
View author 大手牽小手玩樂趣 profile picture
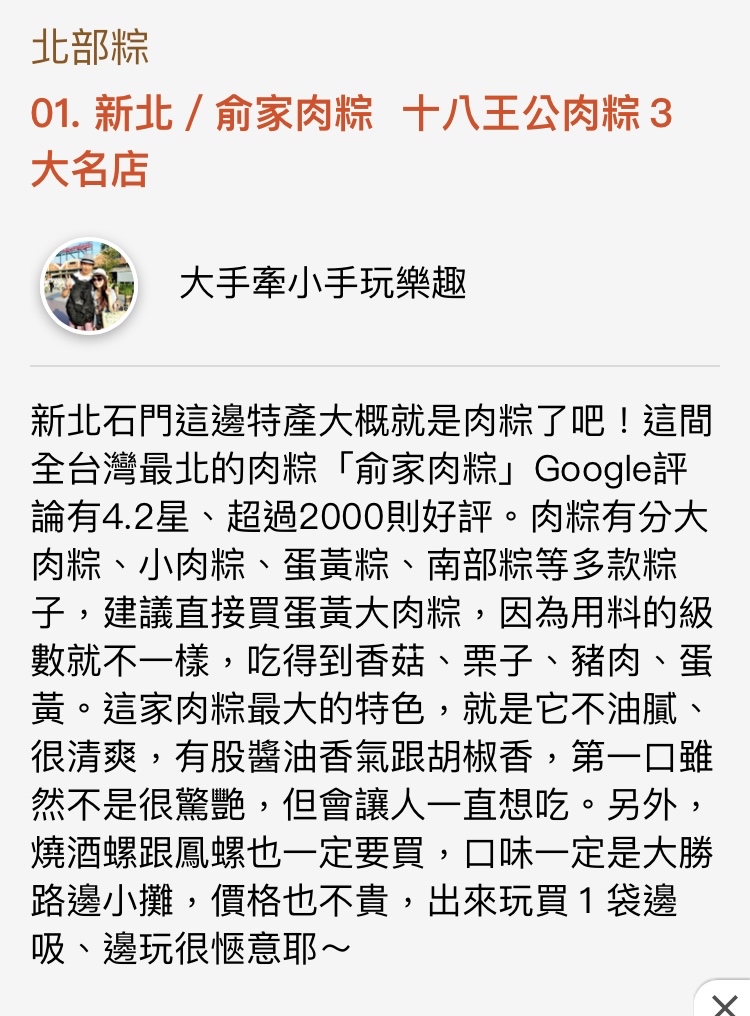[x=89, y=286]
